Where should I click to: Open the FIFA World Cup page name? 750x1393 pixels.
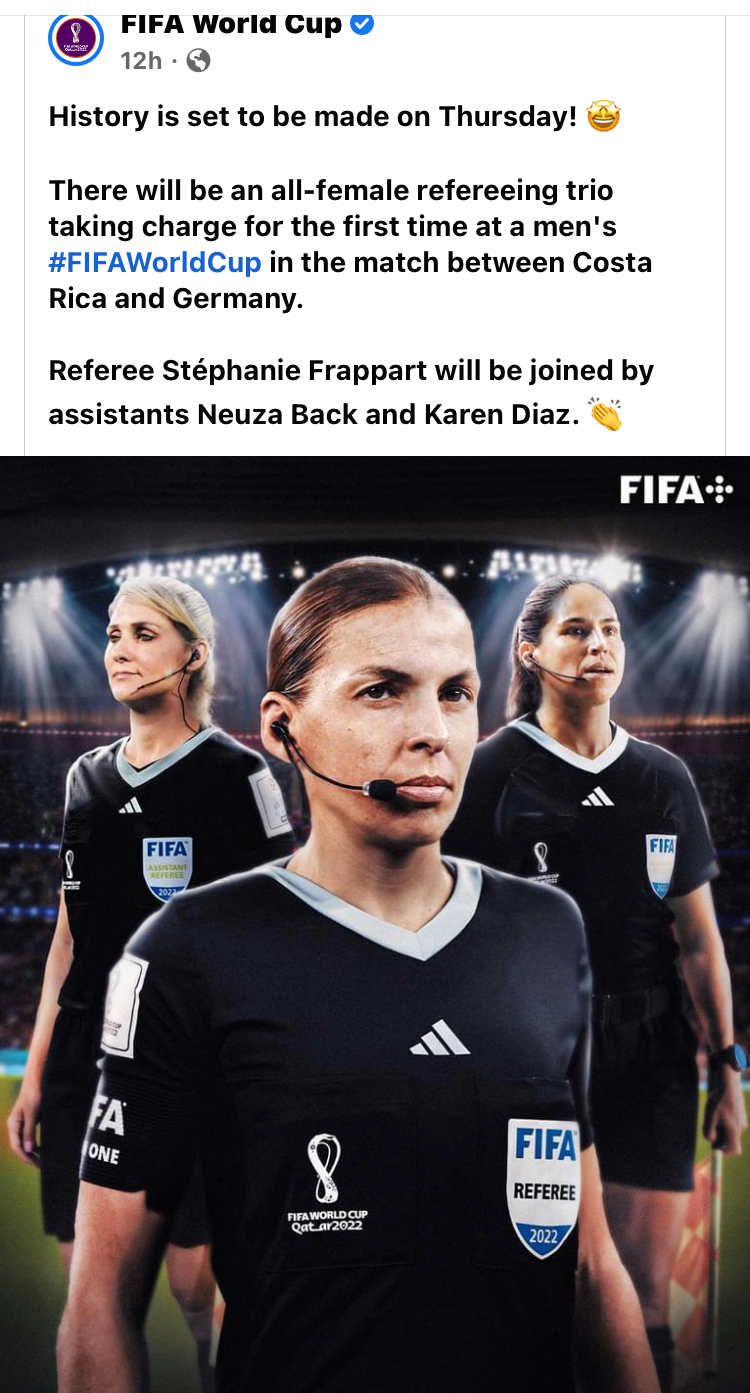(x=231, y=24)
